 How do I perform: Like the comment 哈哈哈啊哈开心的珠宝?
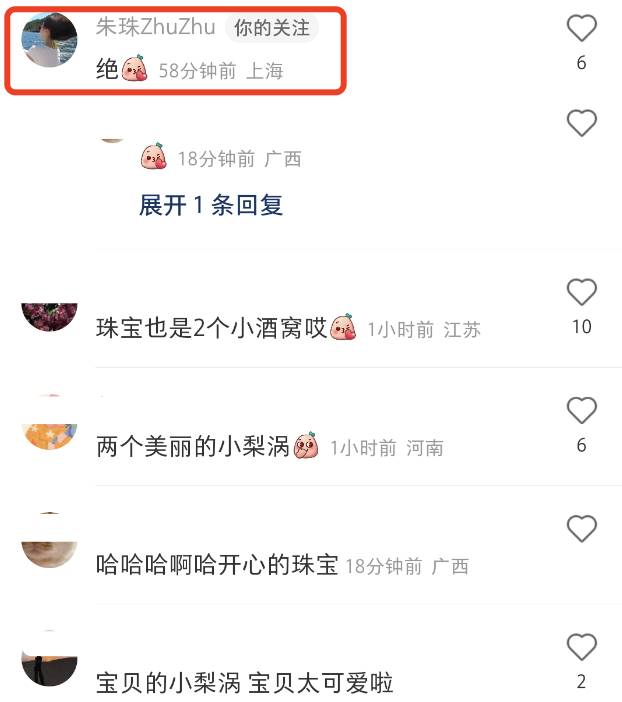pyautogui.click(x=581, y=529)
